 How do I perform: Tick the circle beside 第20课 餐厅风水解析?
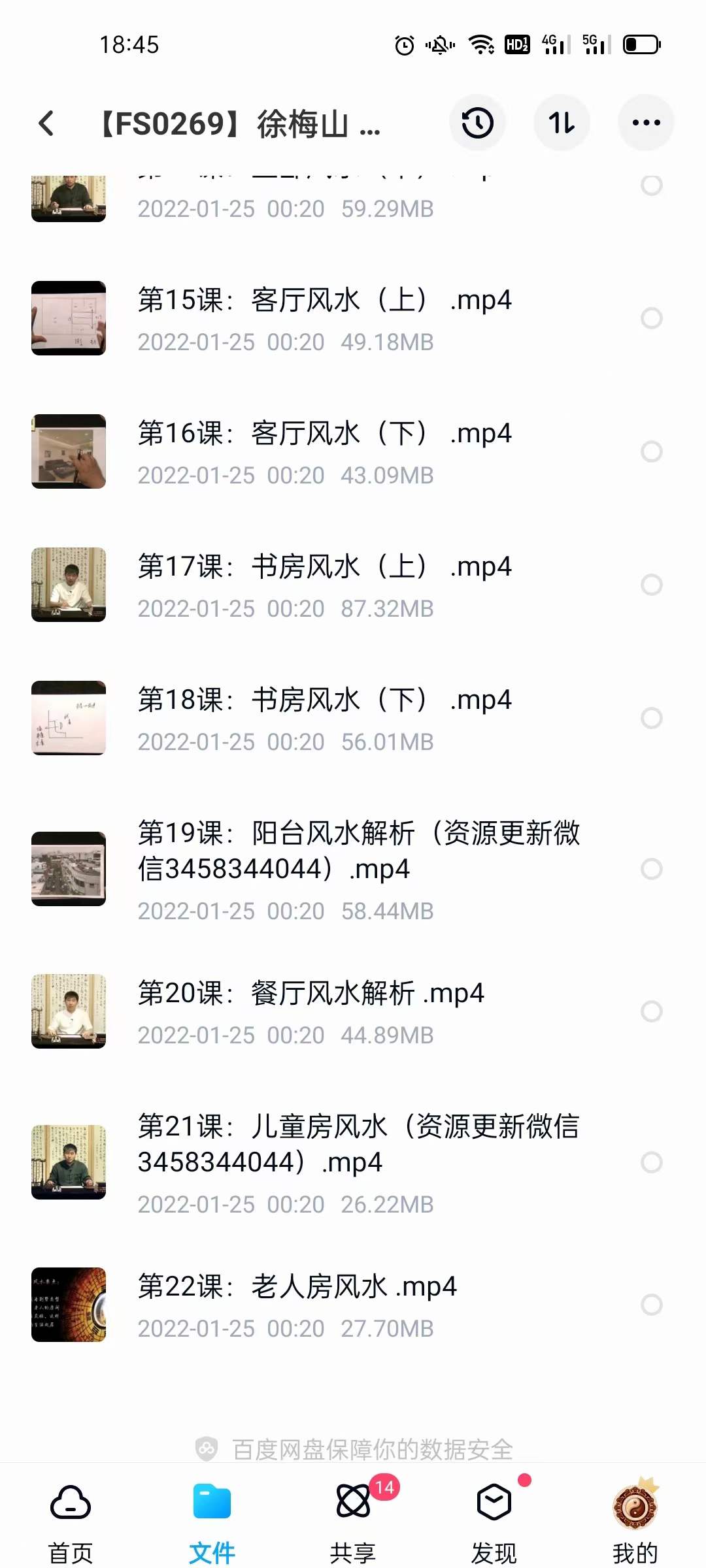click(651, 1011)
